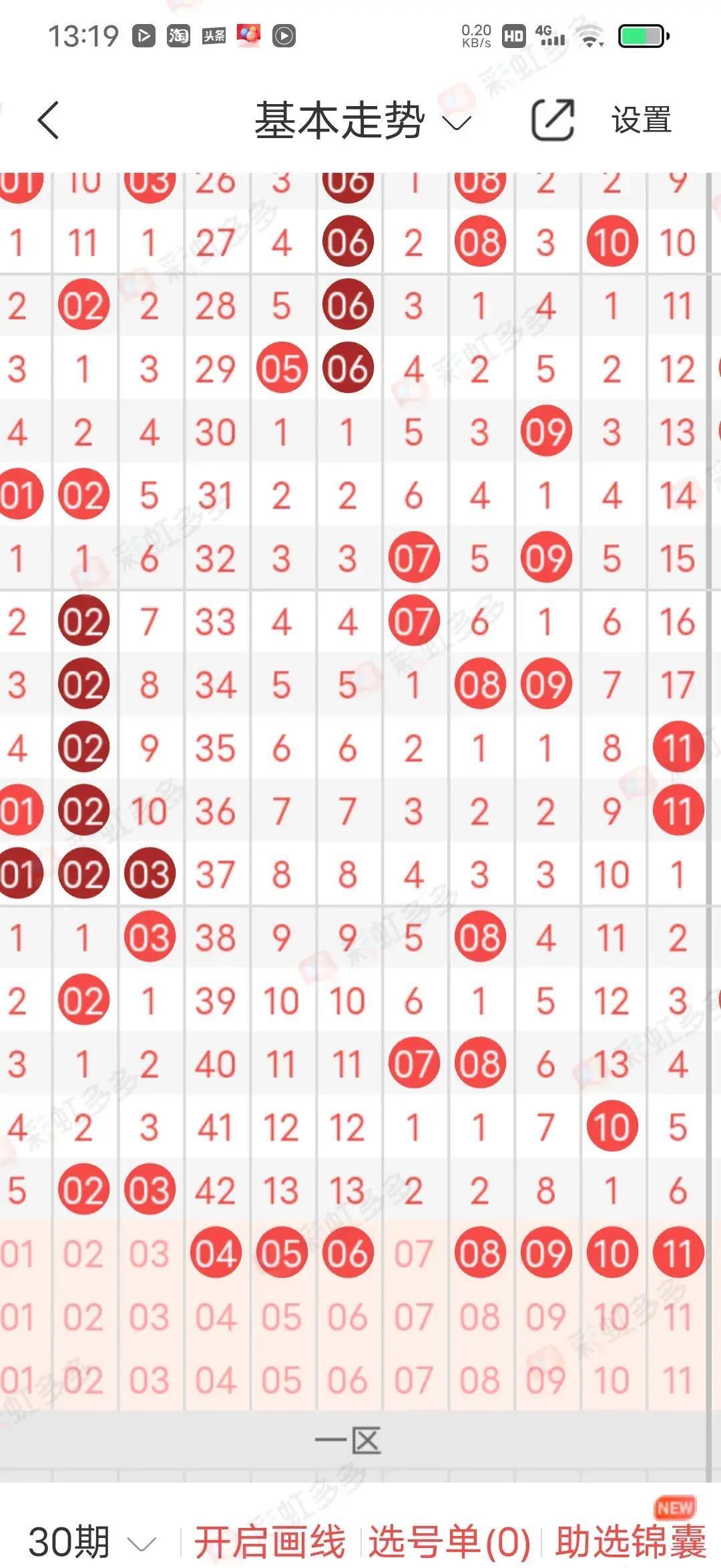Viewport: 721px width, 1568px height.
Task: Enable line drawing with 开启画线
Action: pos(270,1541)
